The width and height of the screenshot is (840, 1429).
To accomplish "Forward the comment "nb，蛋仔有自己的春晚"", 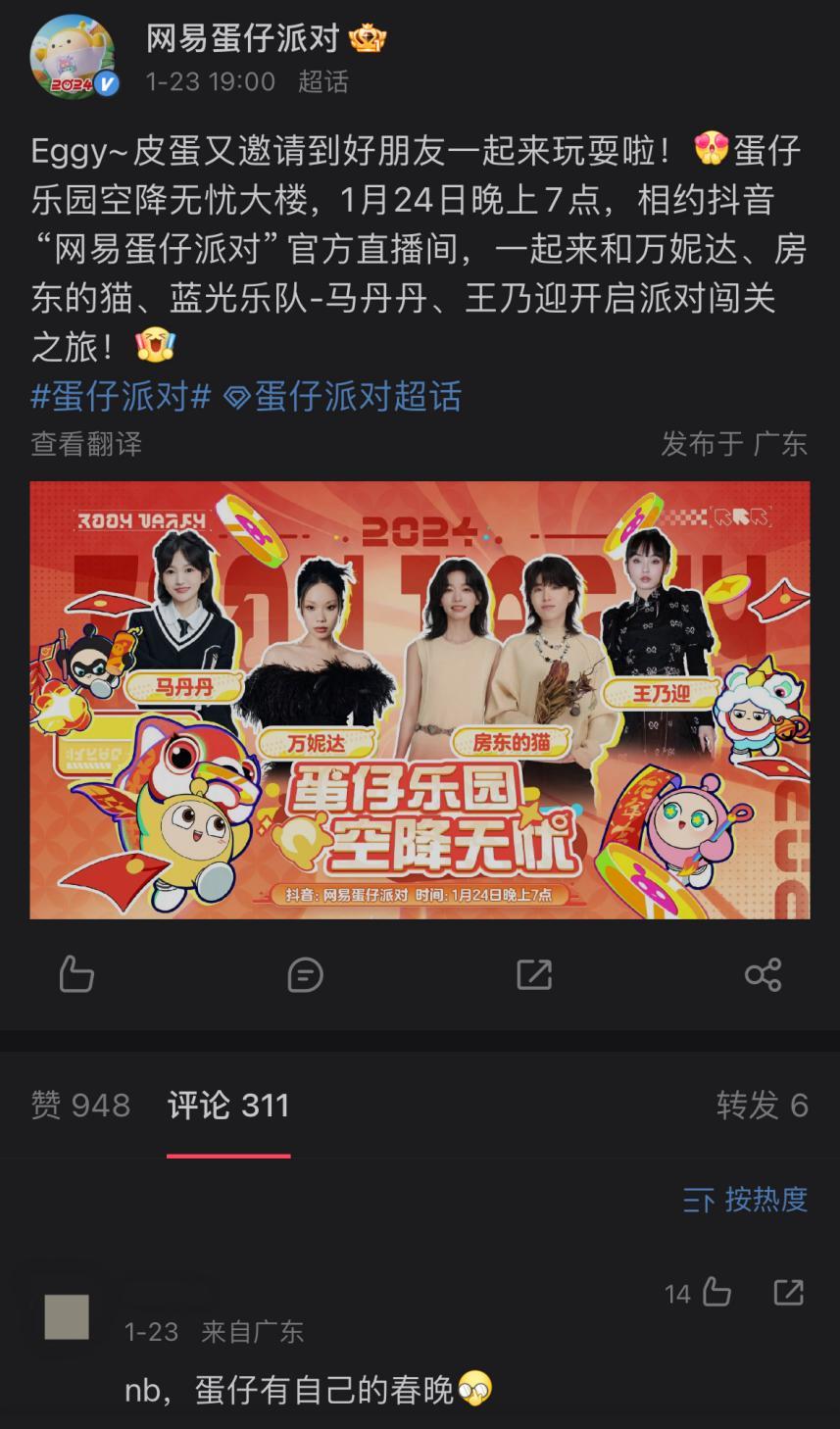I will (x=788, y=1293).
